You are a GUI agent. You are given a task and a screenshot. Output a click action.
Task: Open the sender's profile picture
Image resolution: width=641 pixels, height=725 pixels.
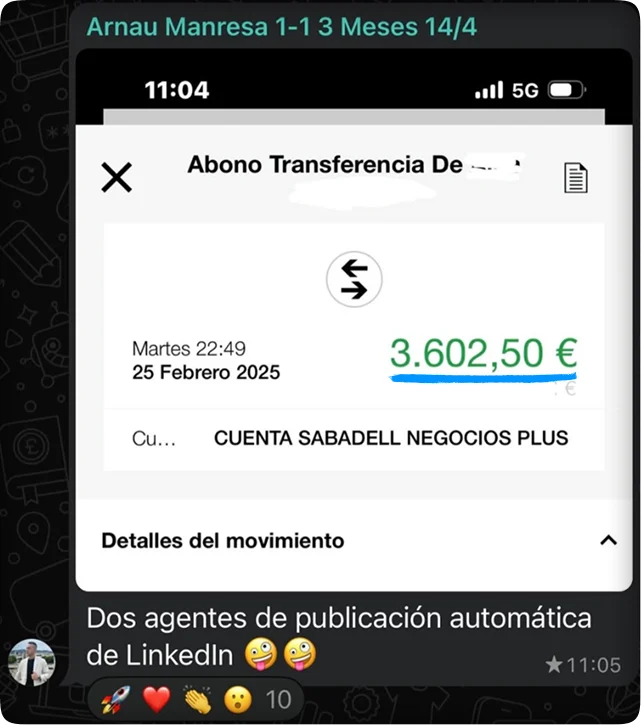click(31, 661)
